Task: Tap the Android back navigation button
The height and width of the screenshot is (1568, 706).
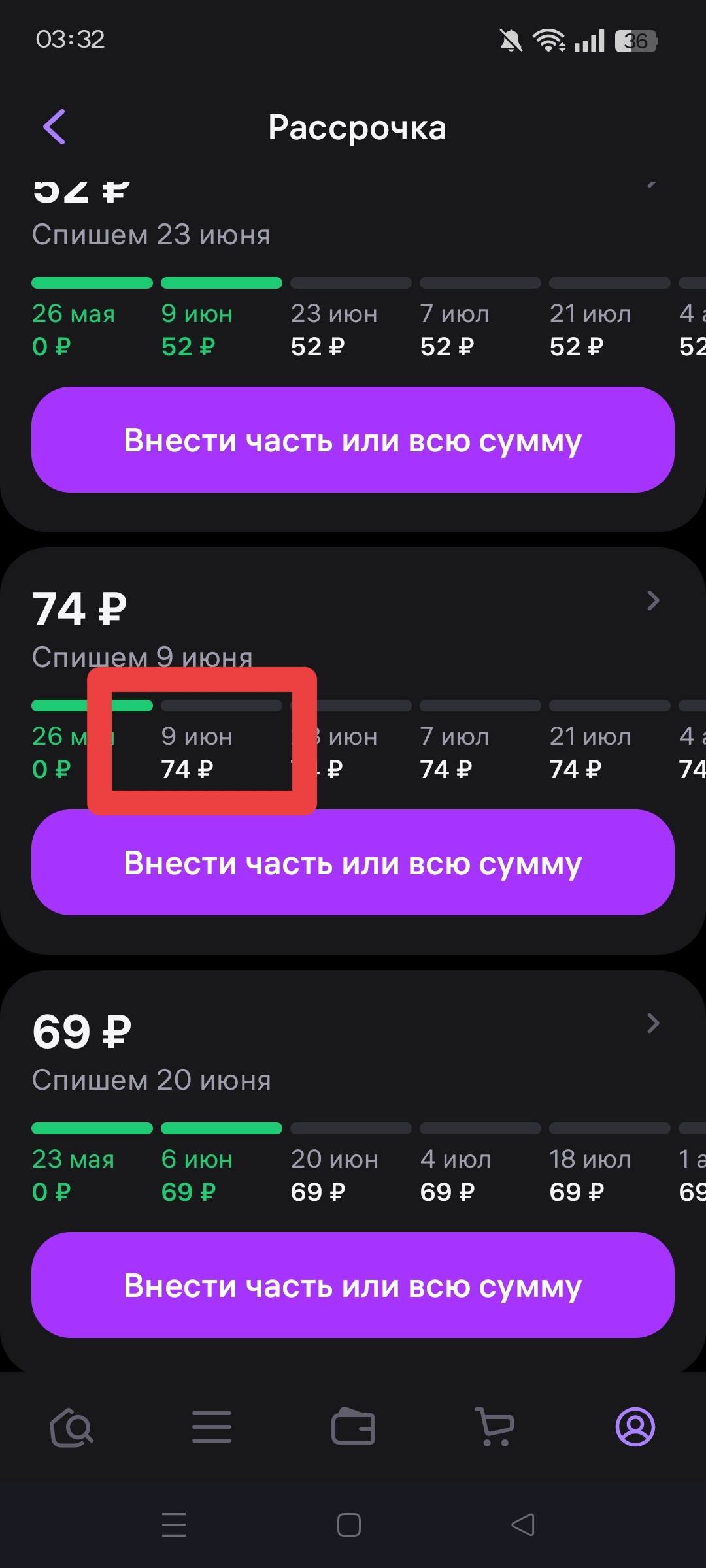Action: 523,1526
